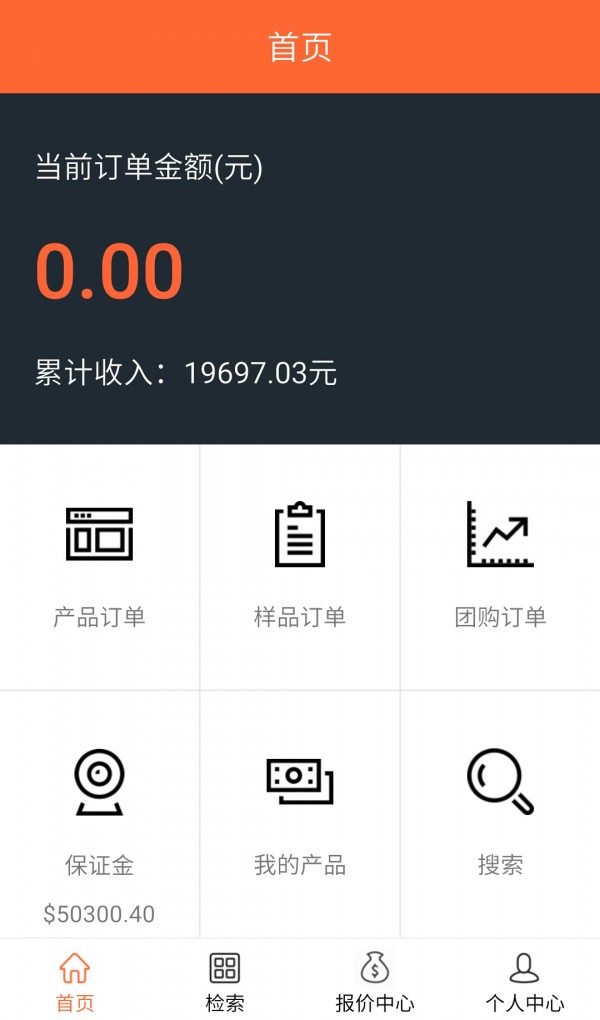600x1020 pixels.
Task: Open the 搜索 search tile
Action: 500,815
